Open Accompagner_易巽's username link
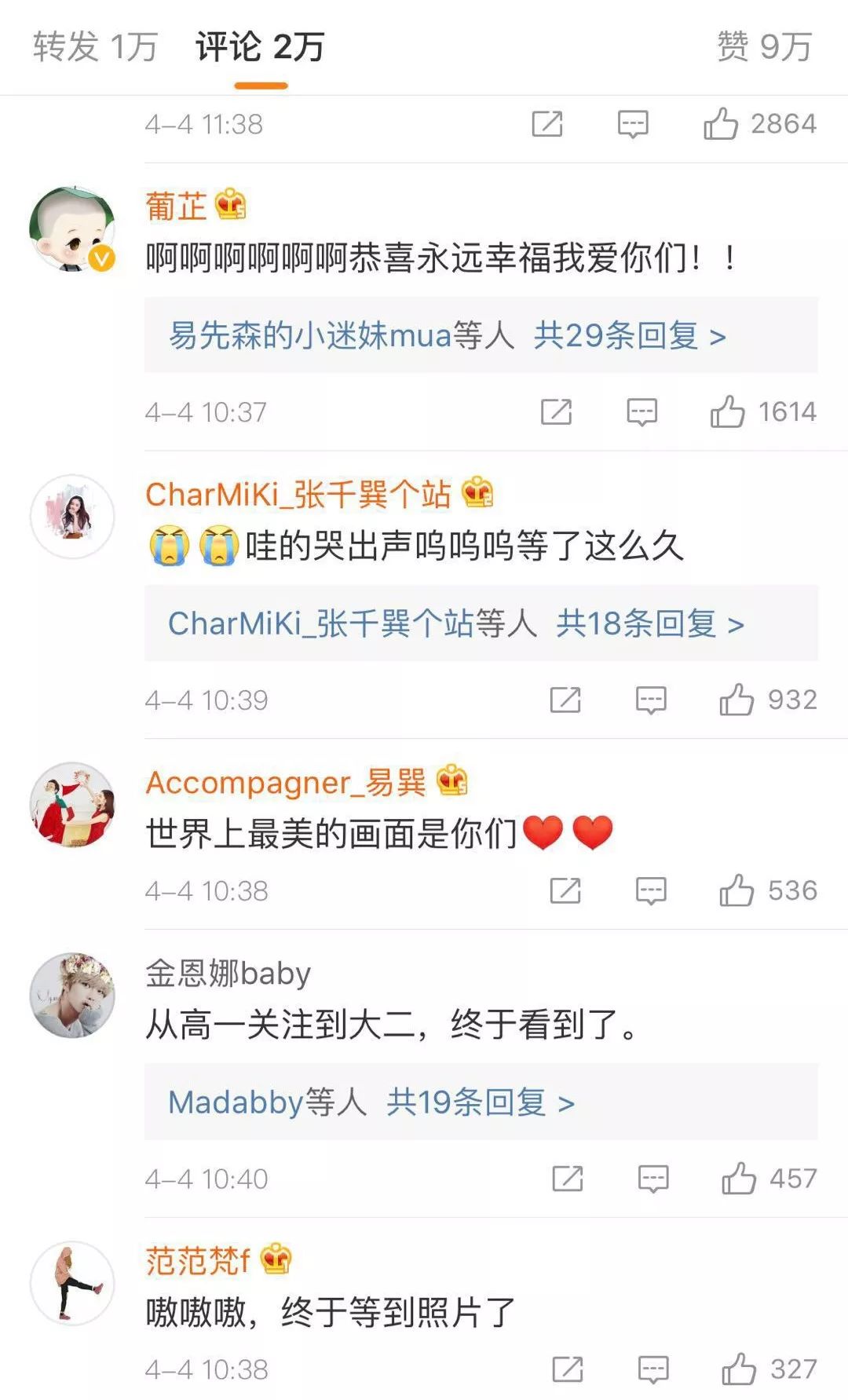 pyautogui.click(x=286, y=783)
